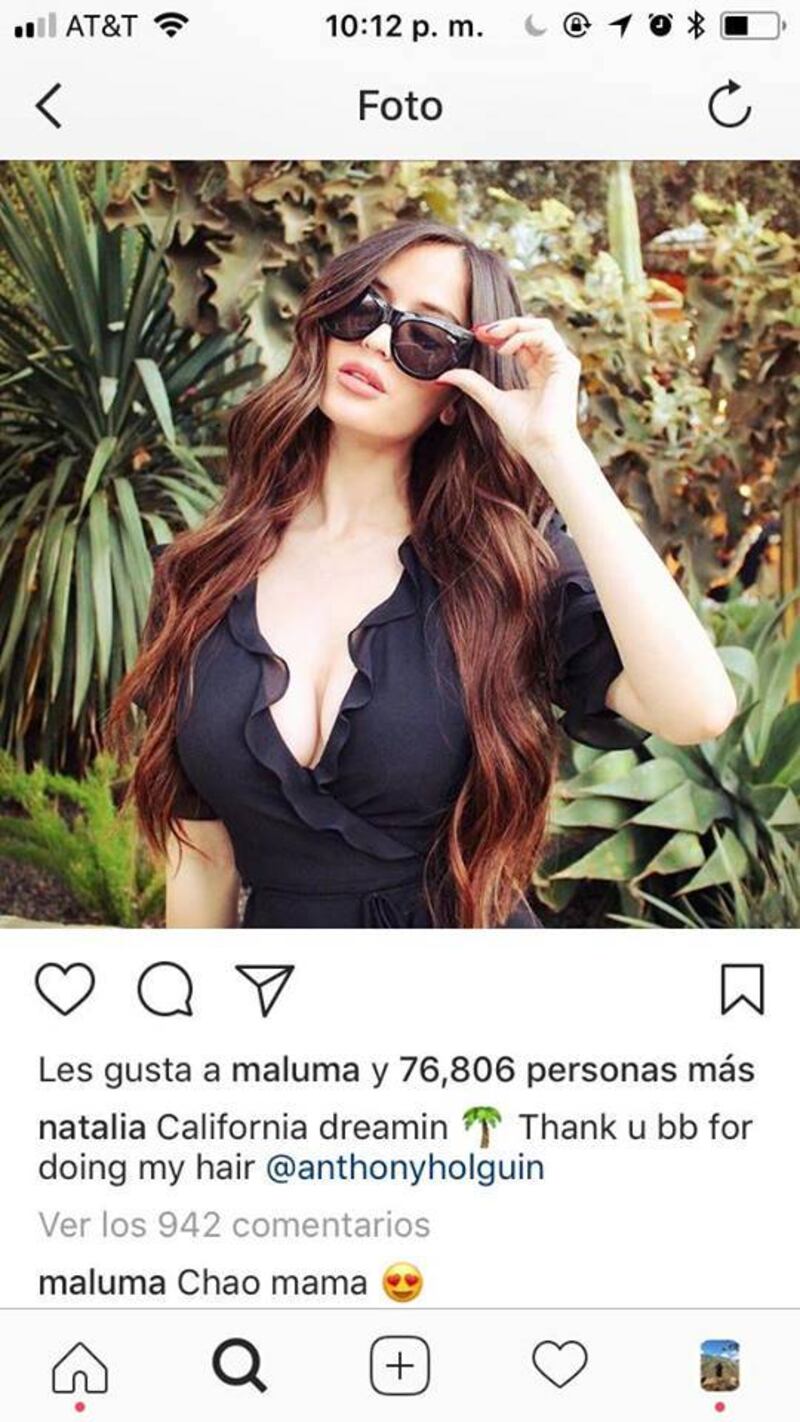Open the @anthonyholguin mention
The height and width of the screenshot is (1422, 800).
tap(405, 1168)
